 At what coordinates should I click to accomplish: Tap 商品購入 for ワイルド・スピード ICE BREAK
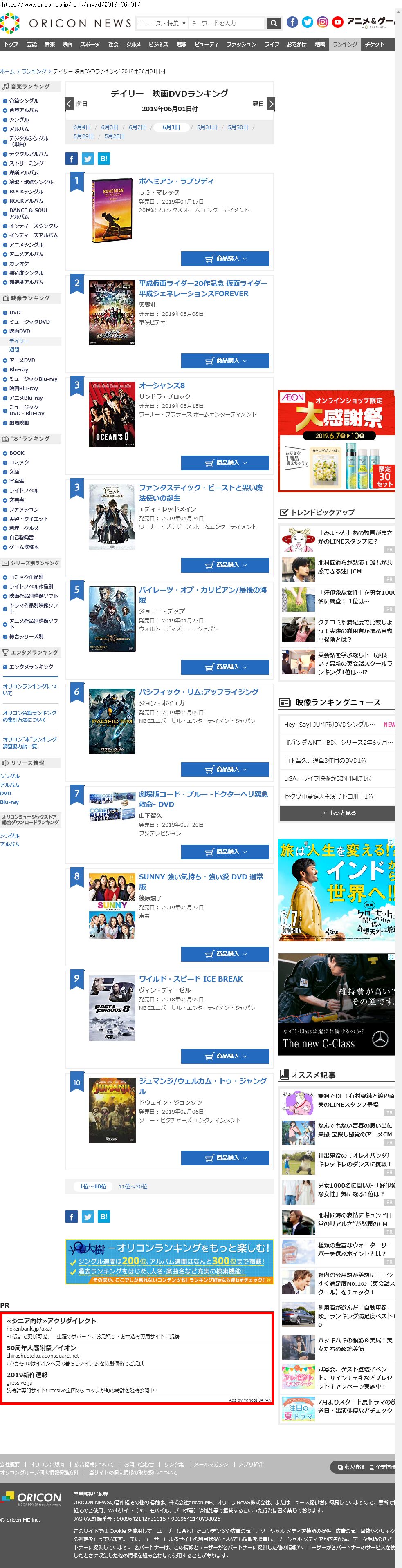[225, 1056]
